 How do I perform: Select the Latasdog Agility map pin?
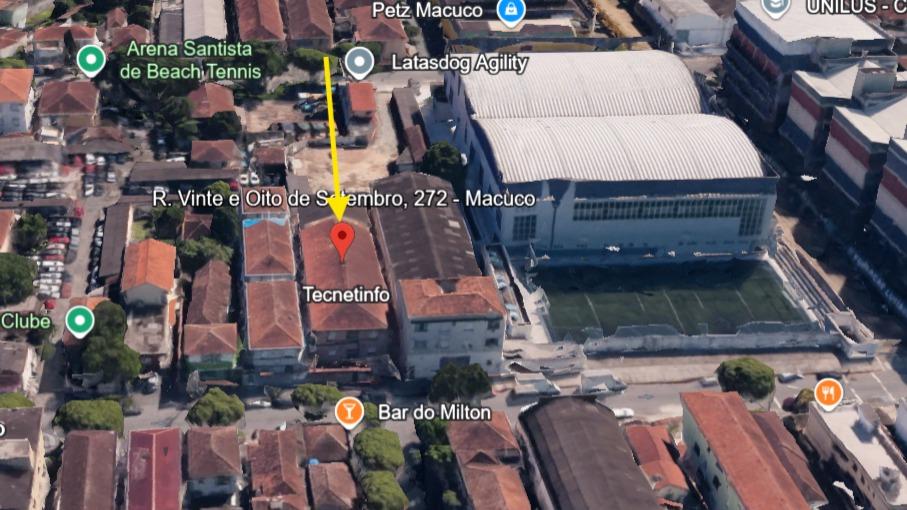(x=359, y=63)
